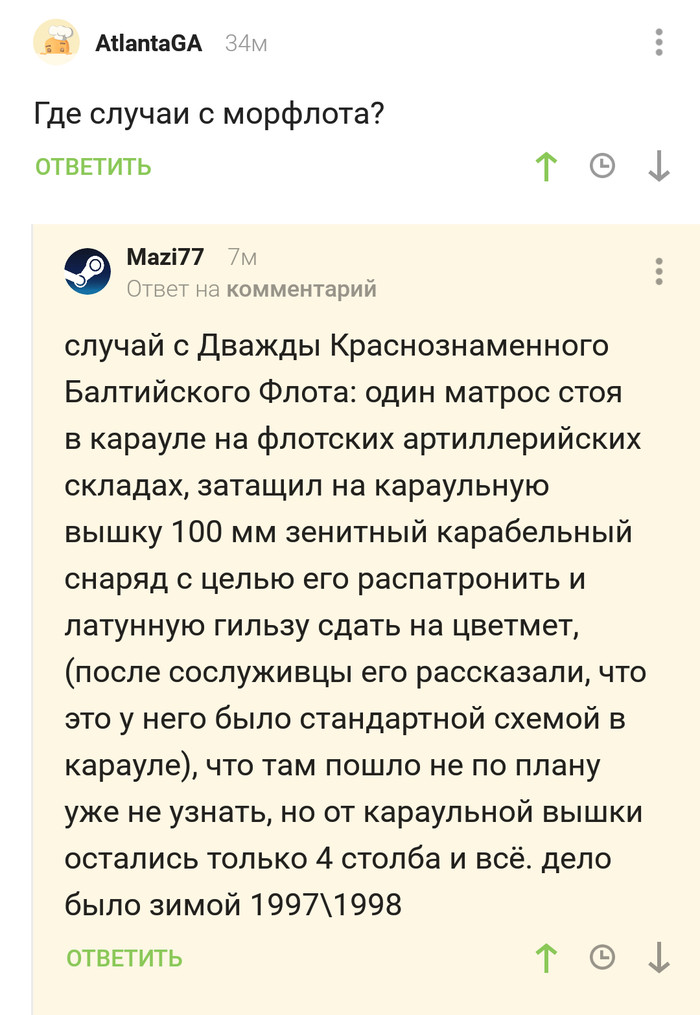The width and height of the screenshot is (700, 1015).
Task: Reply to AtlantaGA's comment
Action: point(93,167)
